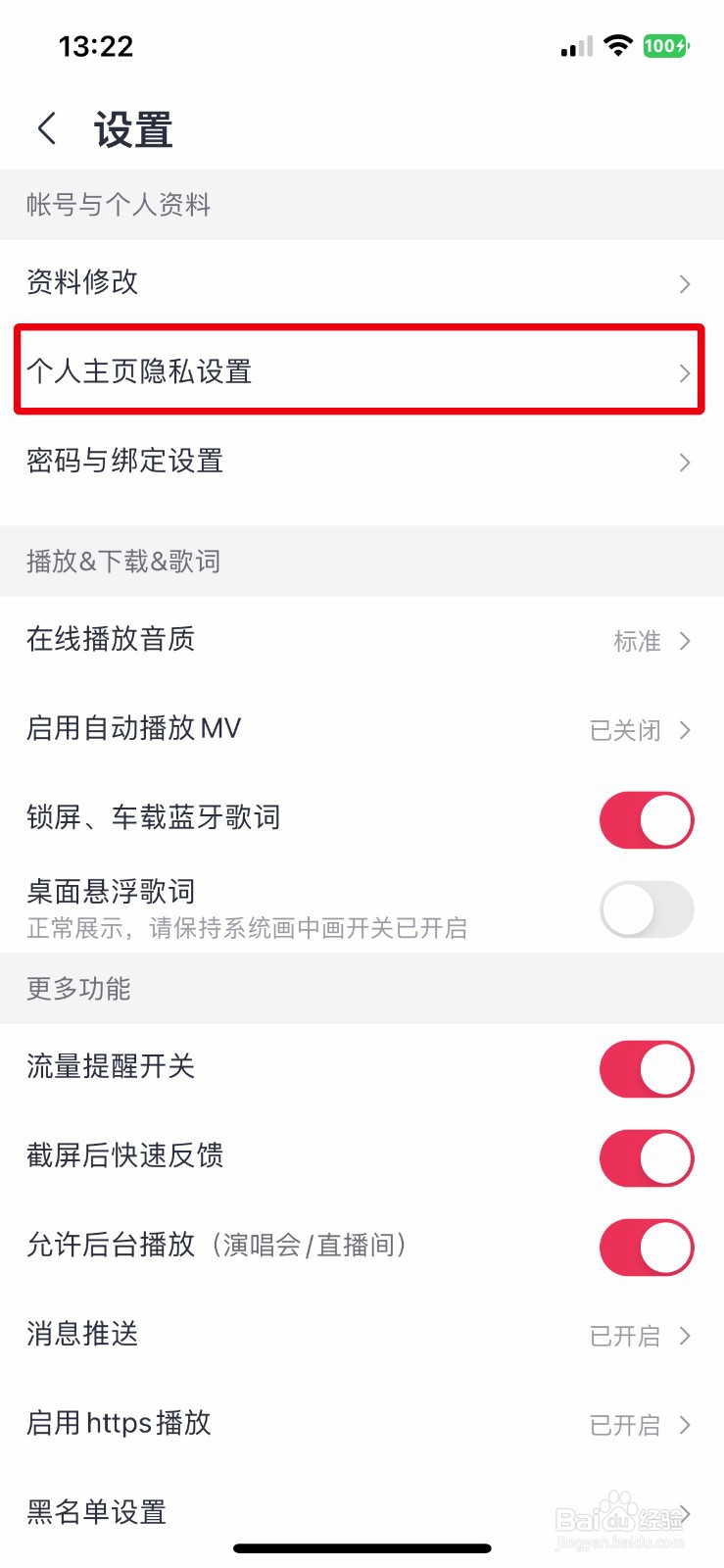Open the highlighted 个人主页隐私设置 privacy settings

[362, 372]
